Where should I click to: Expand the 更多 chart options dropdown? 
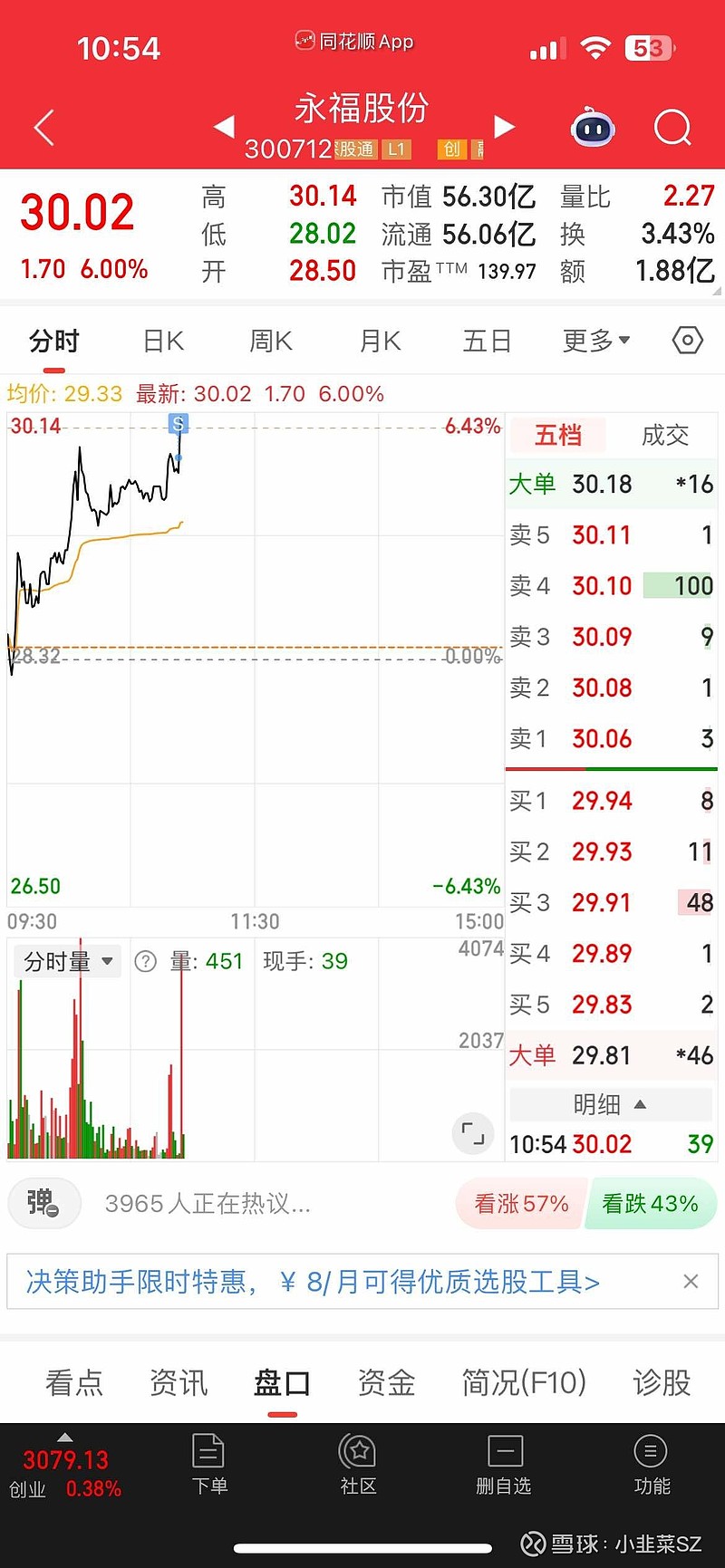point(595,341)
